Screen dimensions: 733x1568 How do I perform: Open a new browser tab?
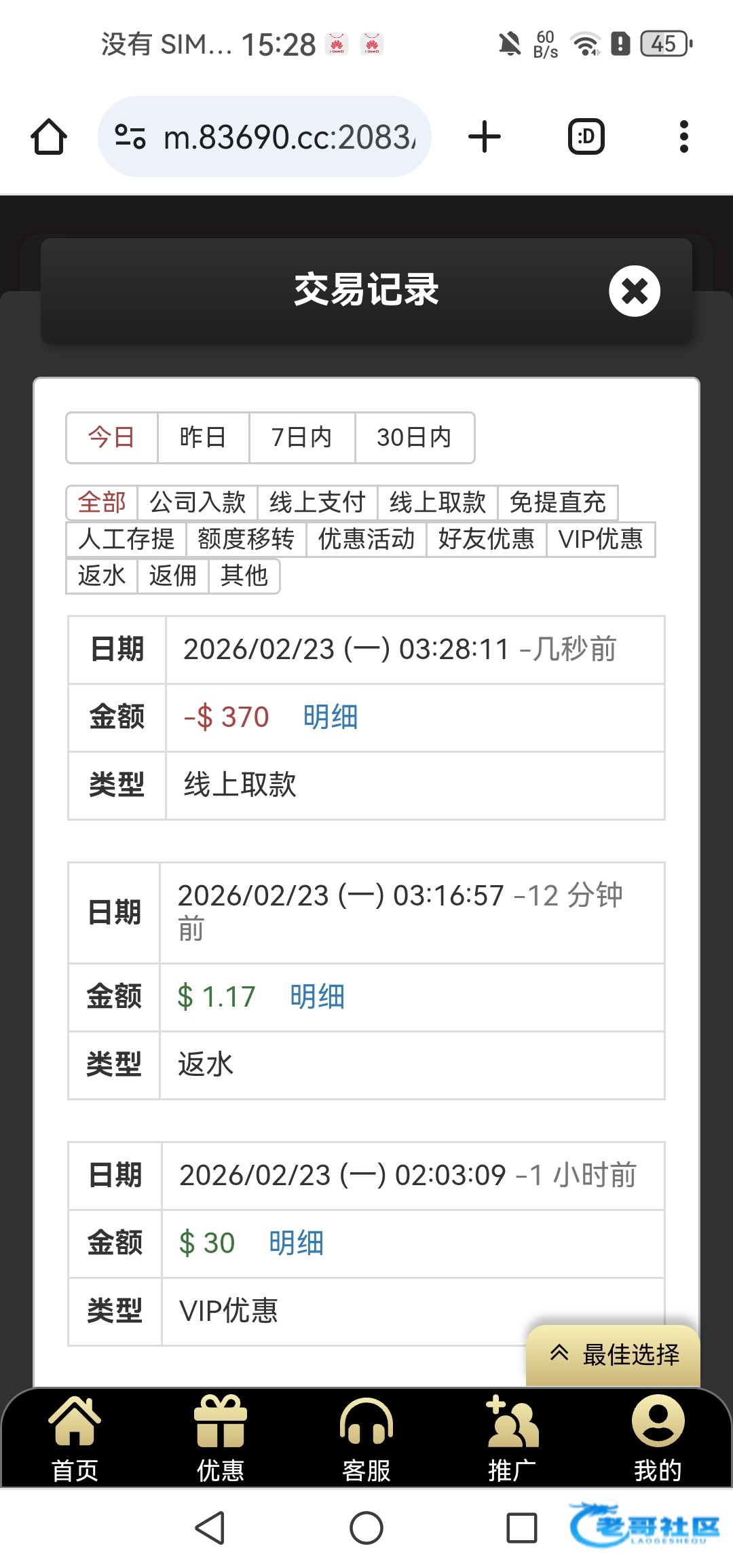pyautogui.click(x=485, y=137)
